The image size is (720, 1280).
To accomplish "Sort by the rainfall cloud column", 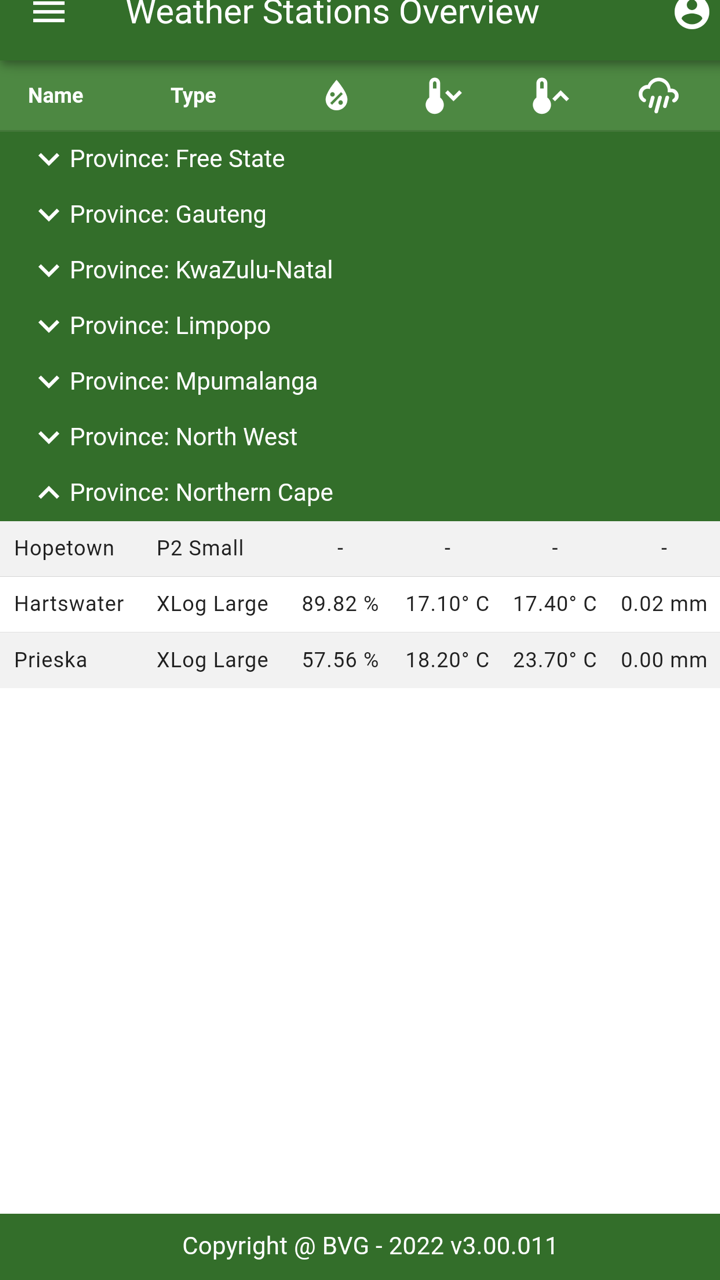I will (658, 96).
